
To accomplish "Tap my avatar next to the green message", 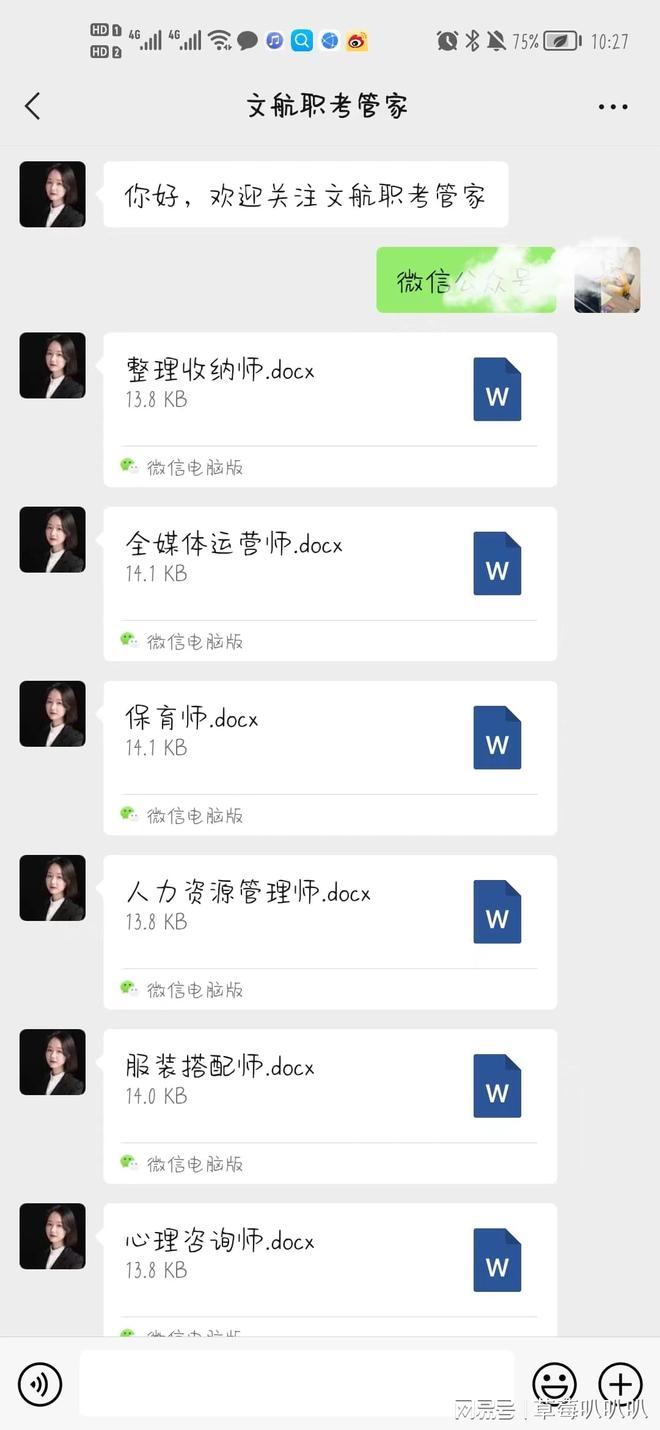I will (607, 280).
